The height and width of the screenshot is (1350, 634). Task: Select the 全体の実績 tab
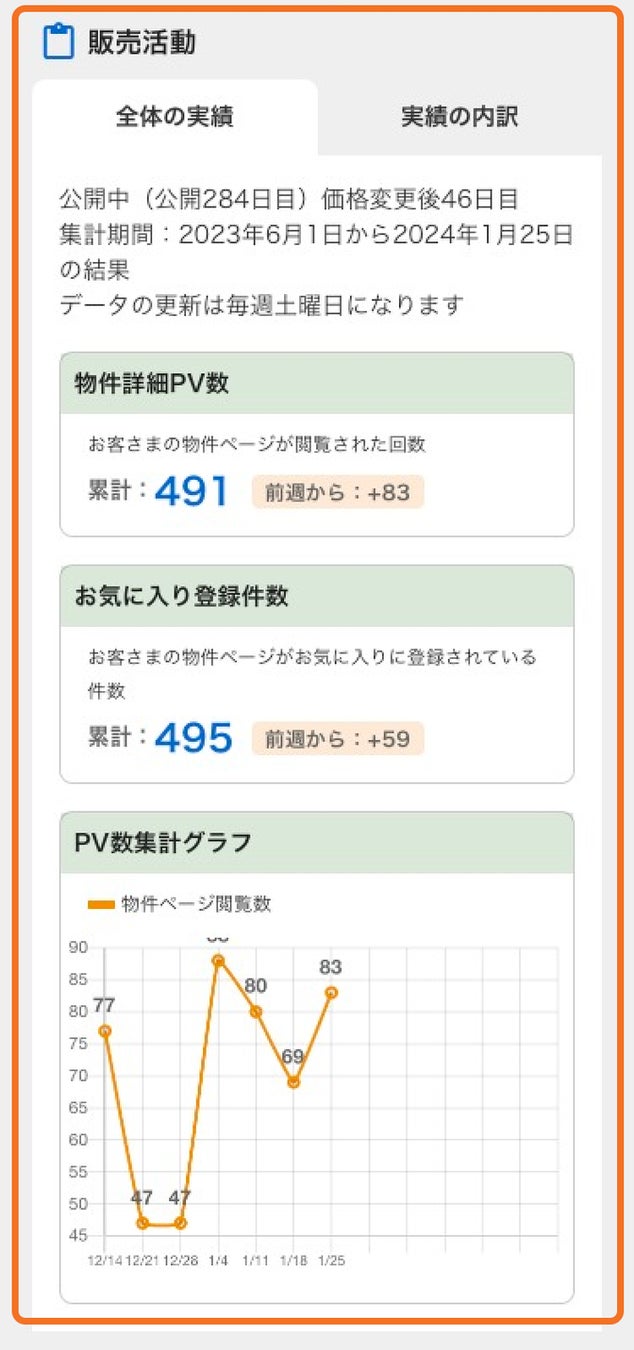click(175, 117)
